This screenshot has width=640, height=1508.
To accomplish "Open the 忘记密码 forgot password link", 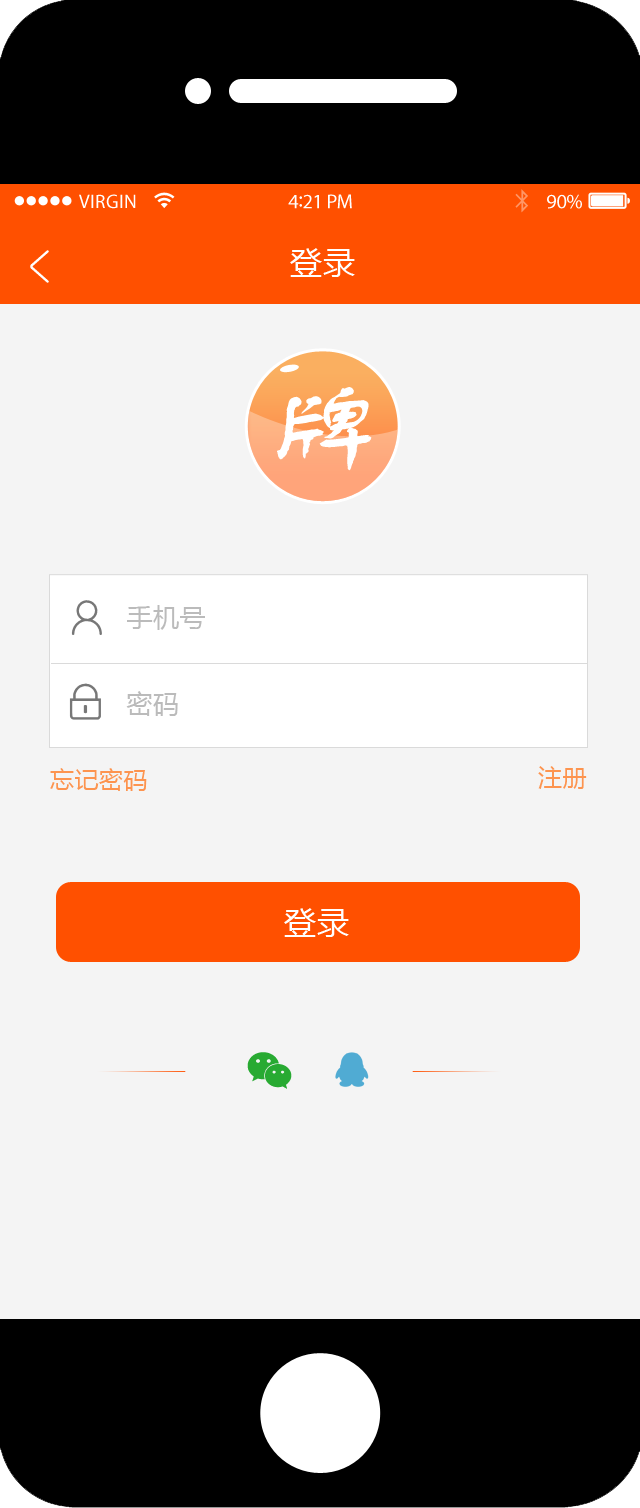I will tap(98, 780).
